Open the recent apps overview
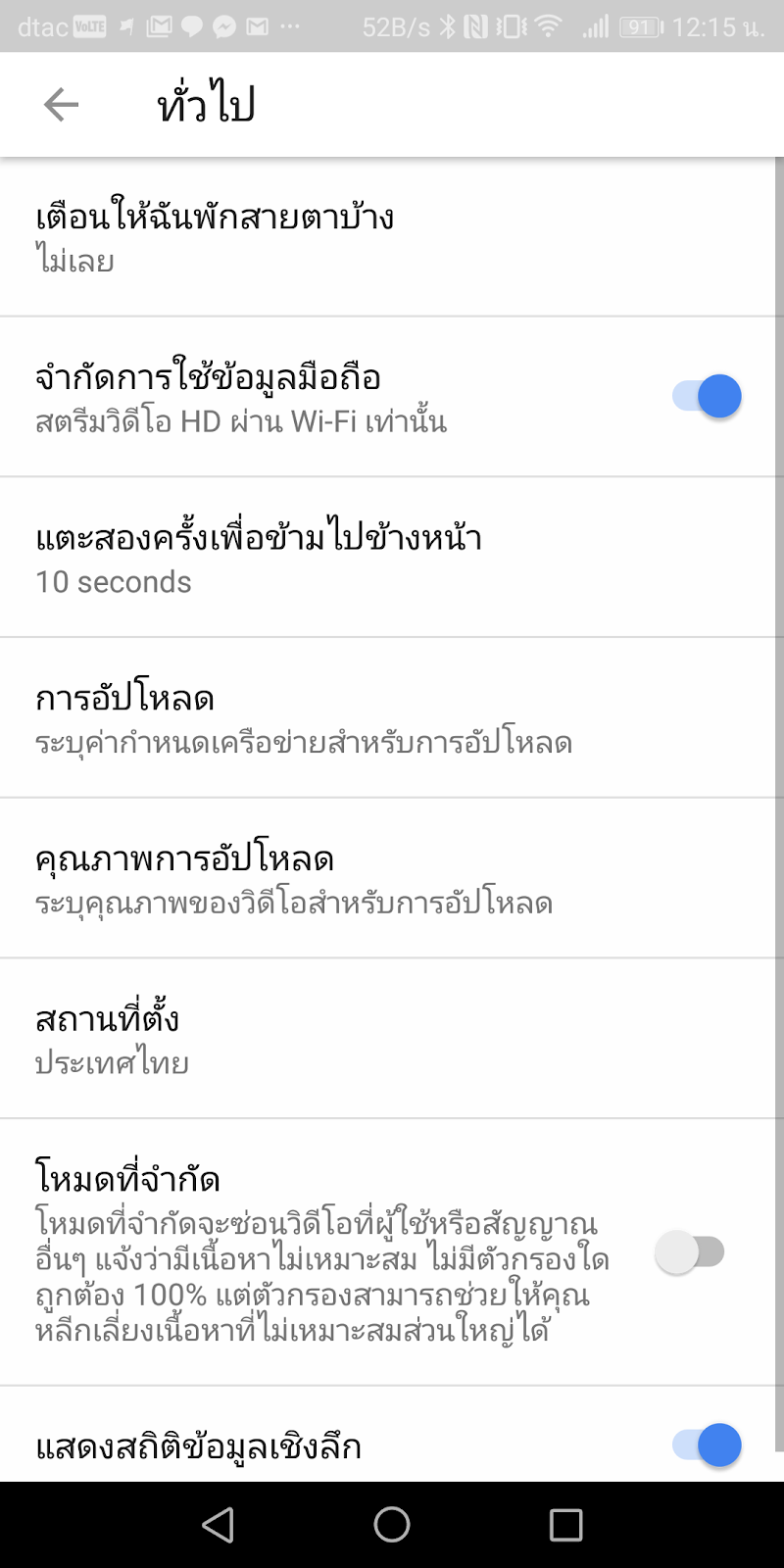784x1568 pixels. pyautogui.click(x=565, y=1524)
